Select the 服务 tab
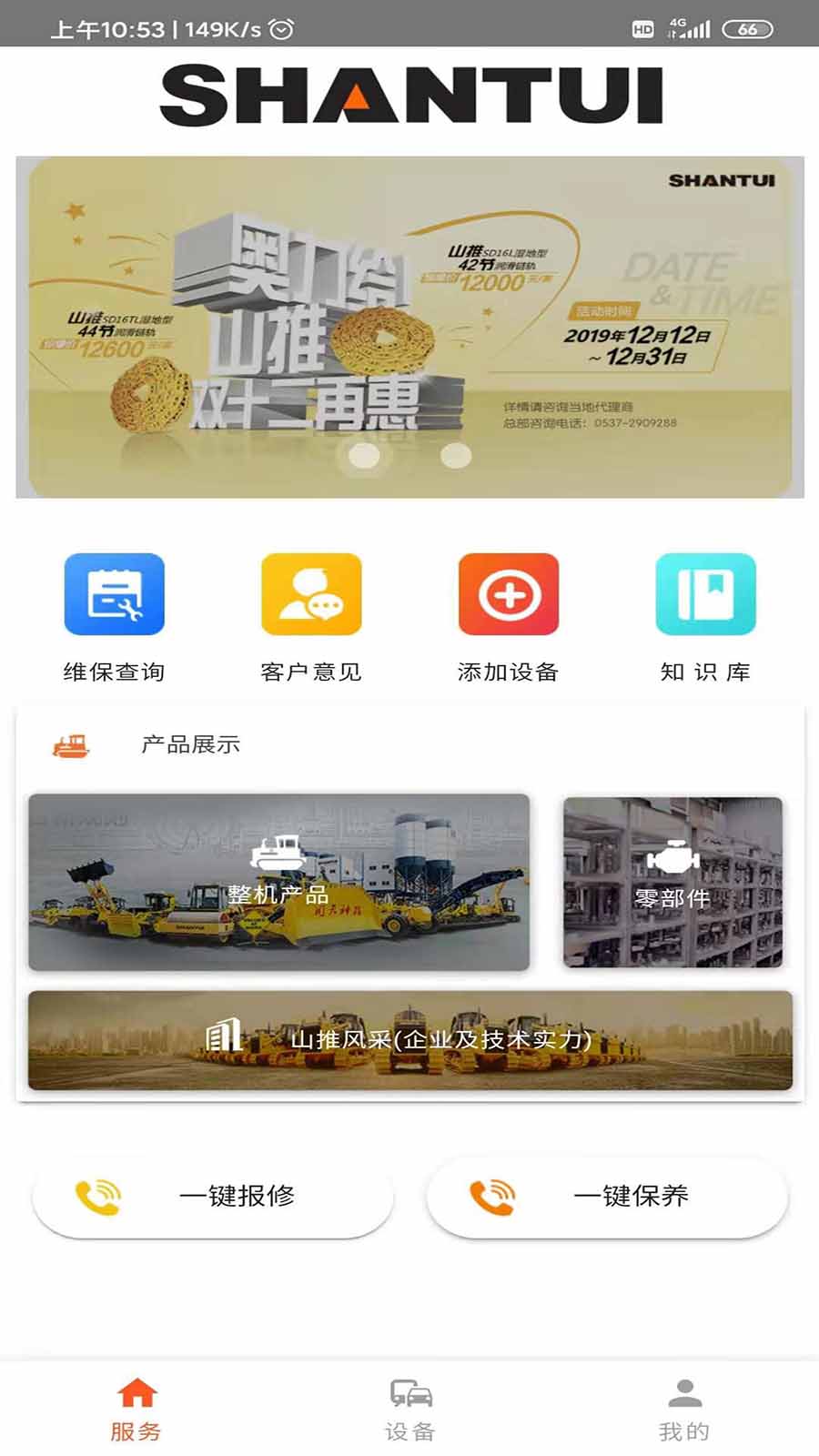 coord(136,1409)
